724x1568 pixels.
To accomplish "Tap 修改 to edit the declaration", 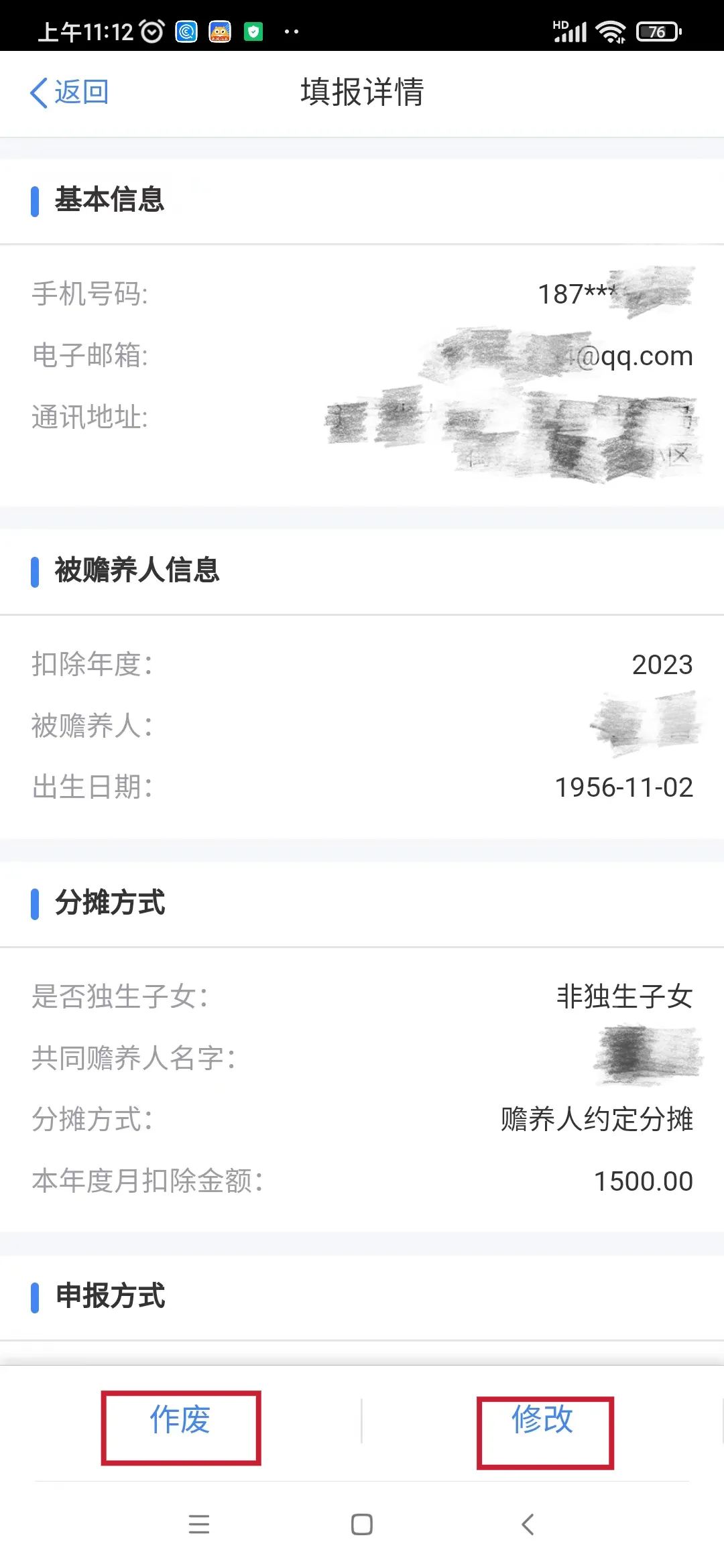I will click(x=542, y=1419).
